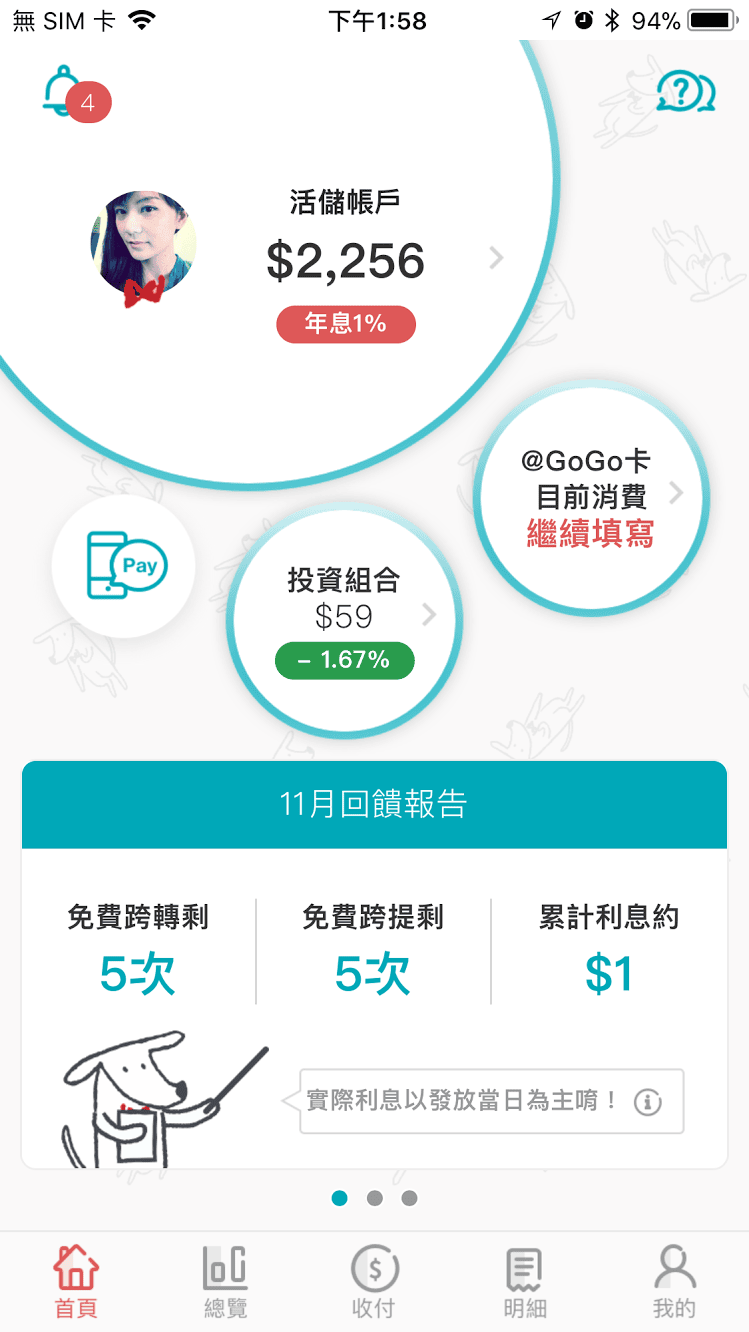Open the Pay mobile payment bubble

pos(124,566)
